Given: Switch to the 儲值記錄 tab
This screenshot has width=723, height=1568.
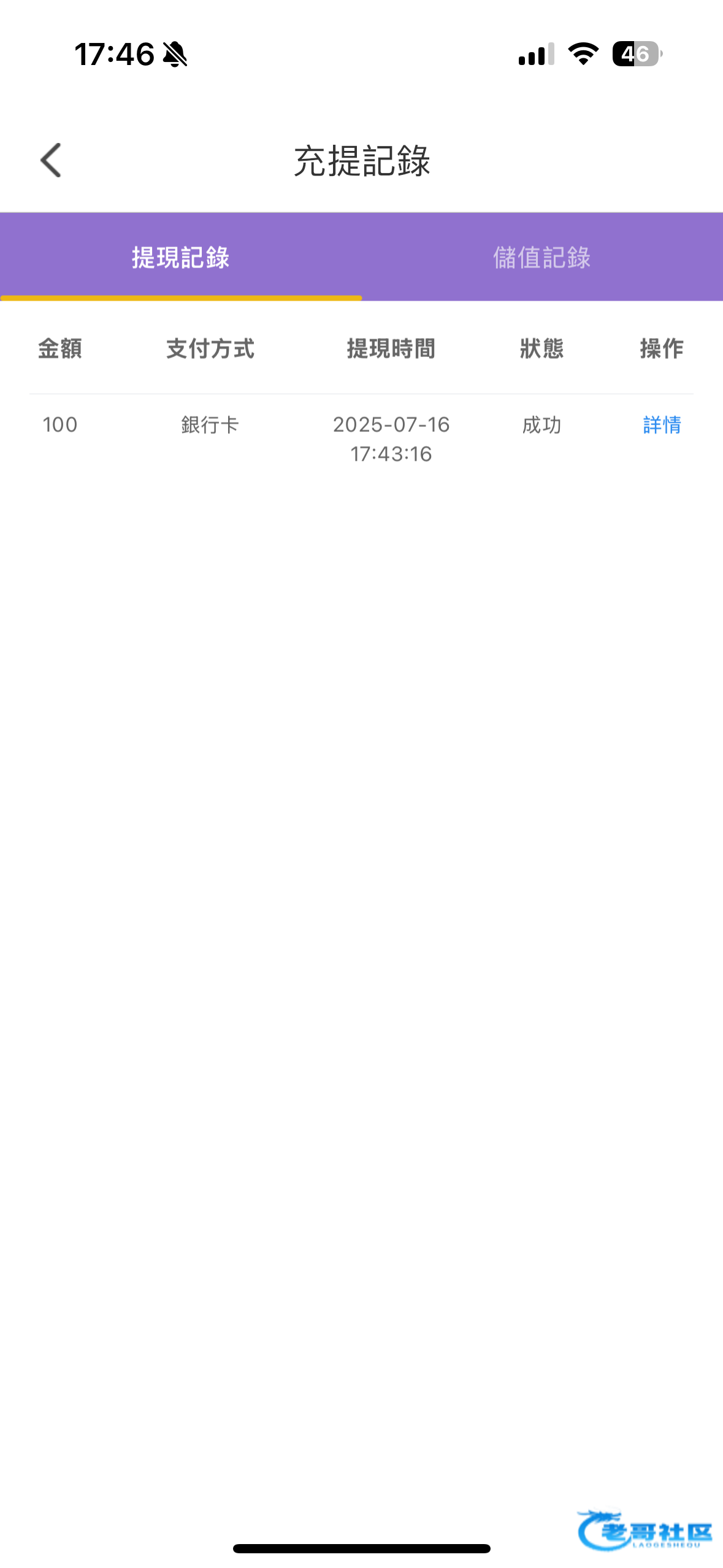Looking at the screenshot, I should click(x=541, y=258).
